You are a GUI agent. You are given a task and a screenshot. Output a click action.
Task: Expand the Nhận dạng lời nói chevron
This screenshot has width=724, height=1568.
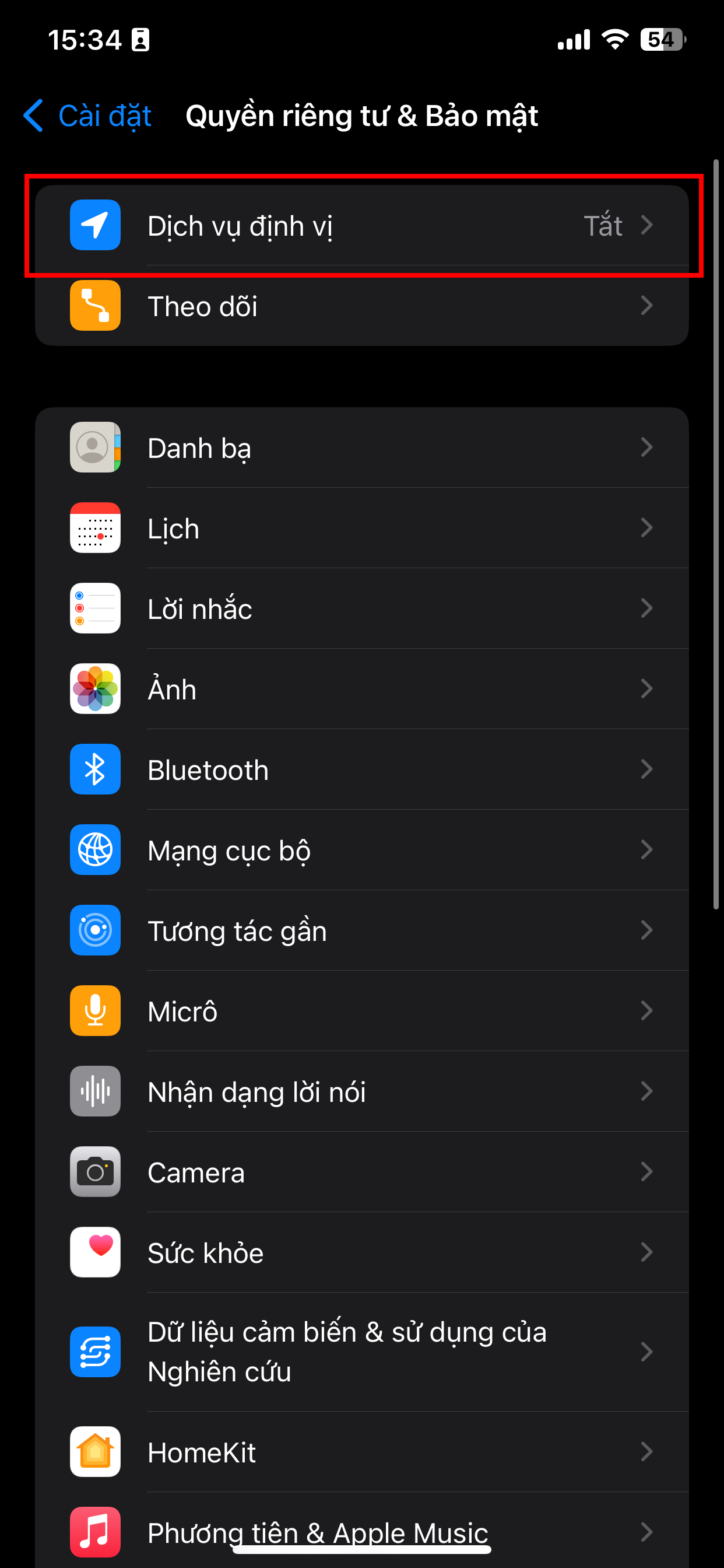coord(647,1091)
